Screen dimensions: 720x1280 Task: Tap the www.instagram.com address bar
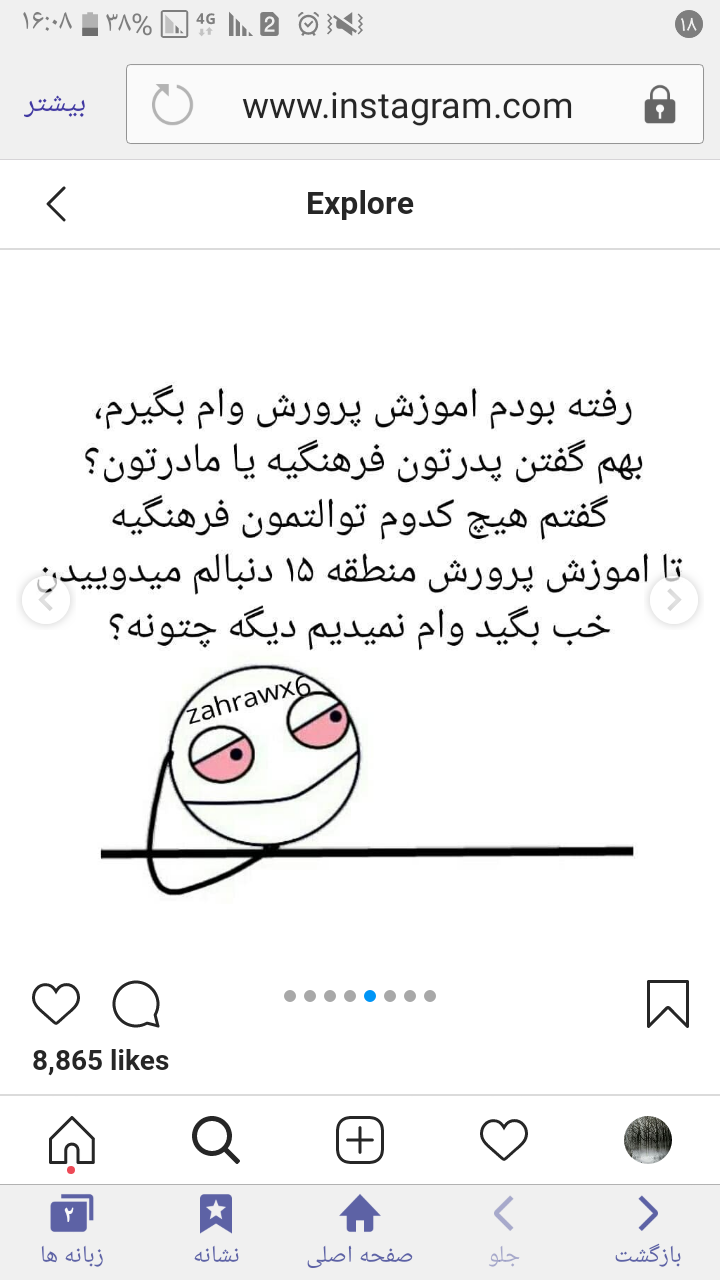pos(407,105)
